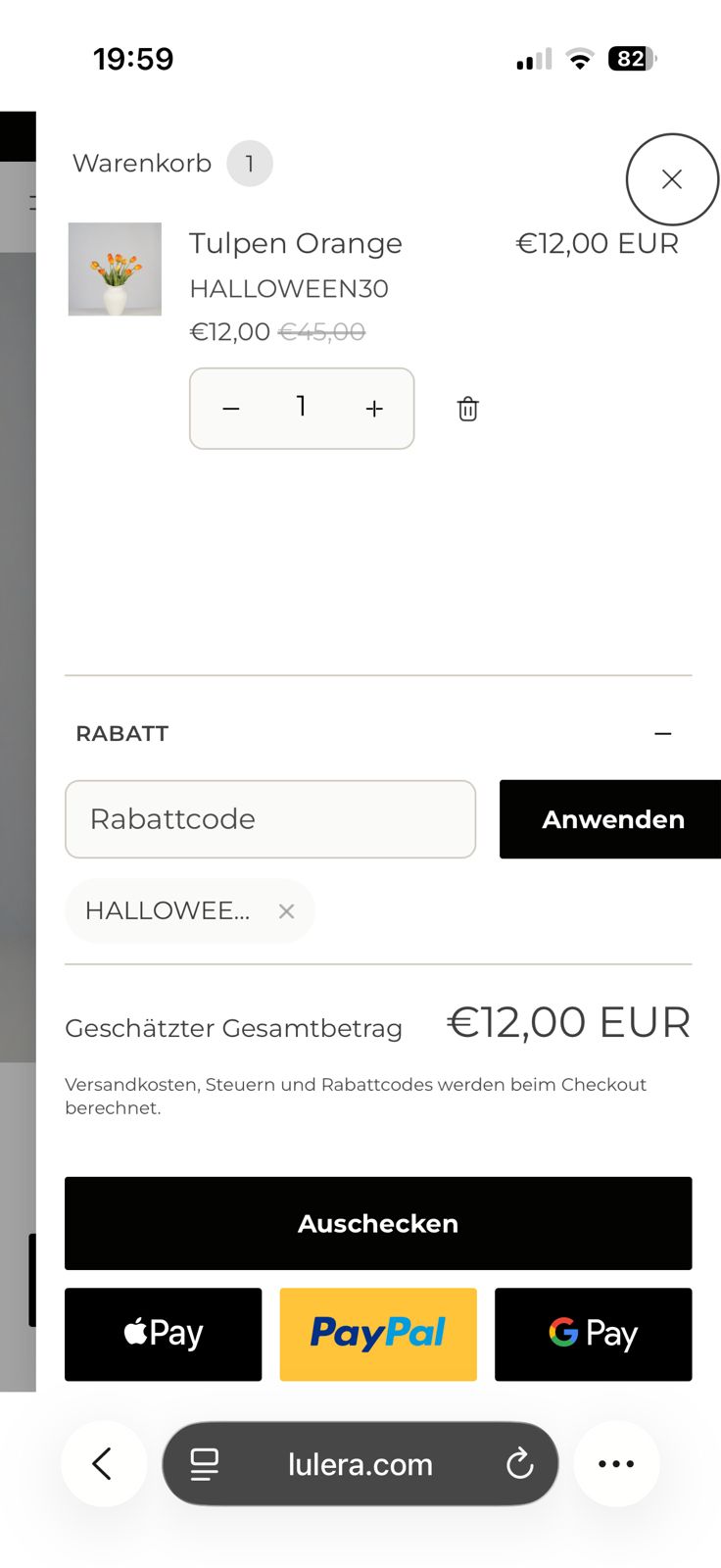The image size is (721, 1568).
Task: Remove the applied HALLOWEE... discount chip
Action: coord(286,911)
